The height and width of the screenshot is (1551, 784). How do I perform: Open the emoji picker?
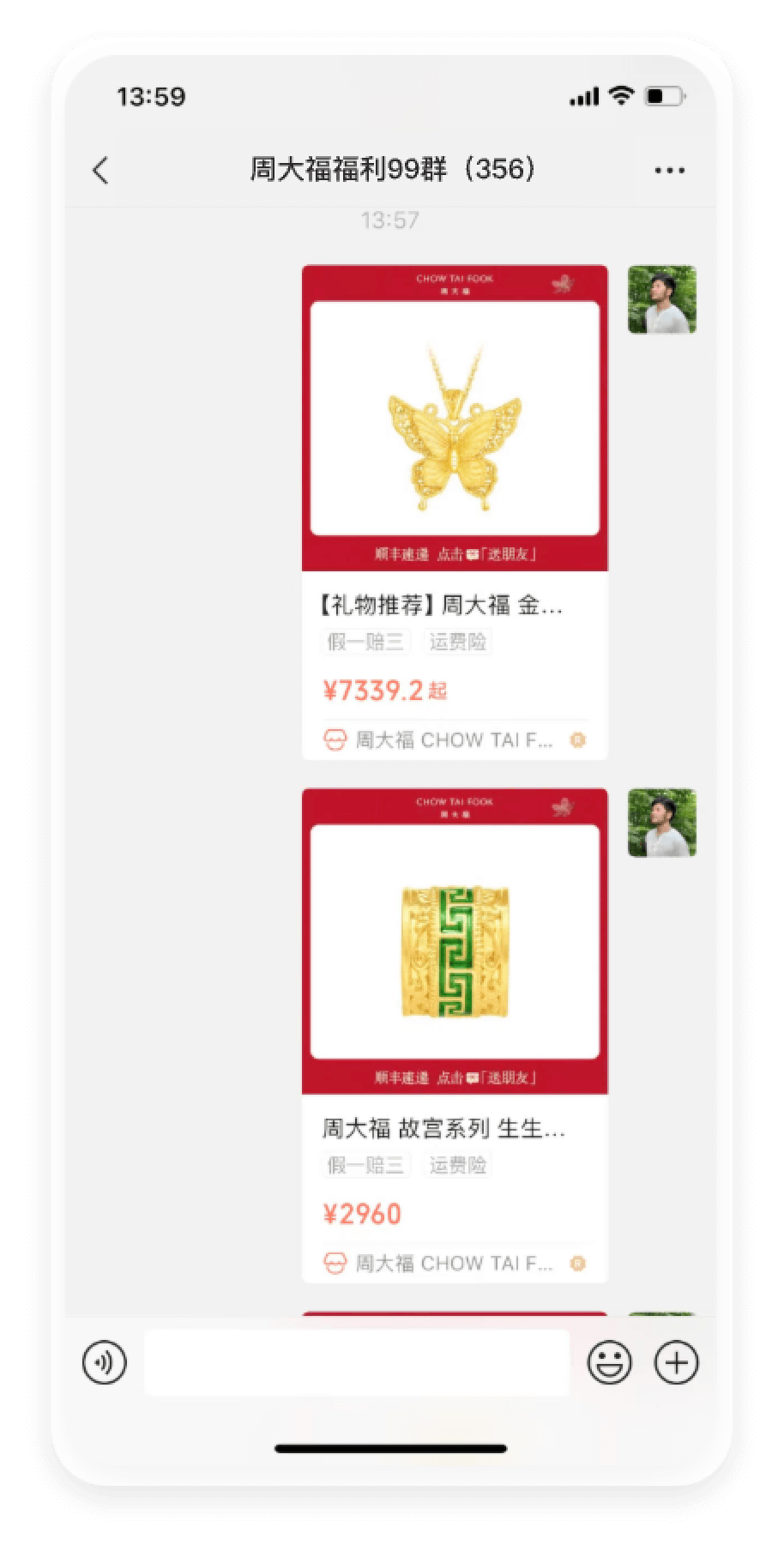pyautogui.click(x=609, y=1362)
